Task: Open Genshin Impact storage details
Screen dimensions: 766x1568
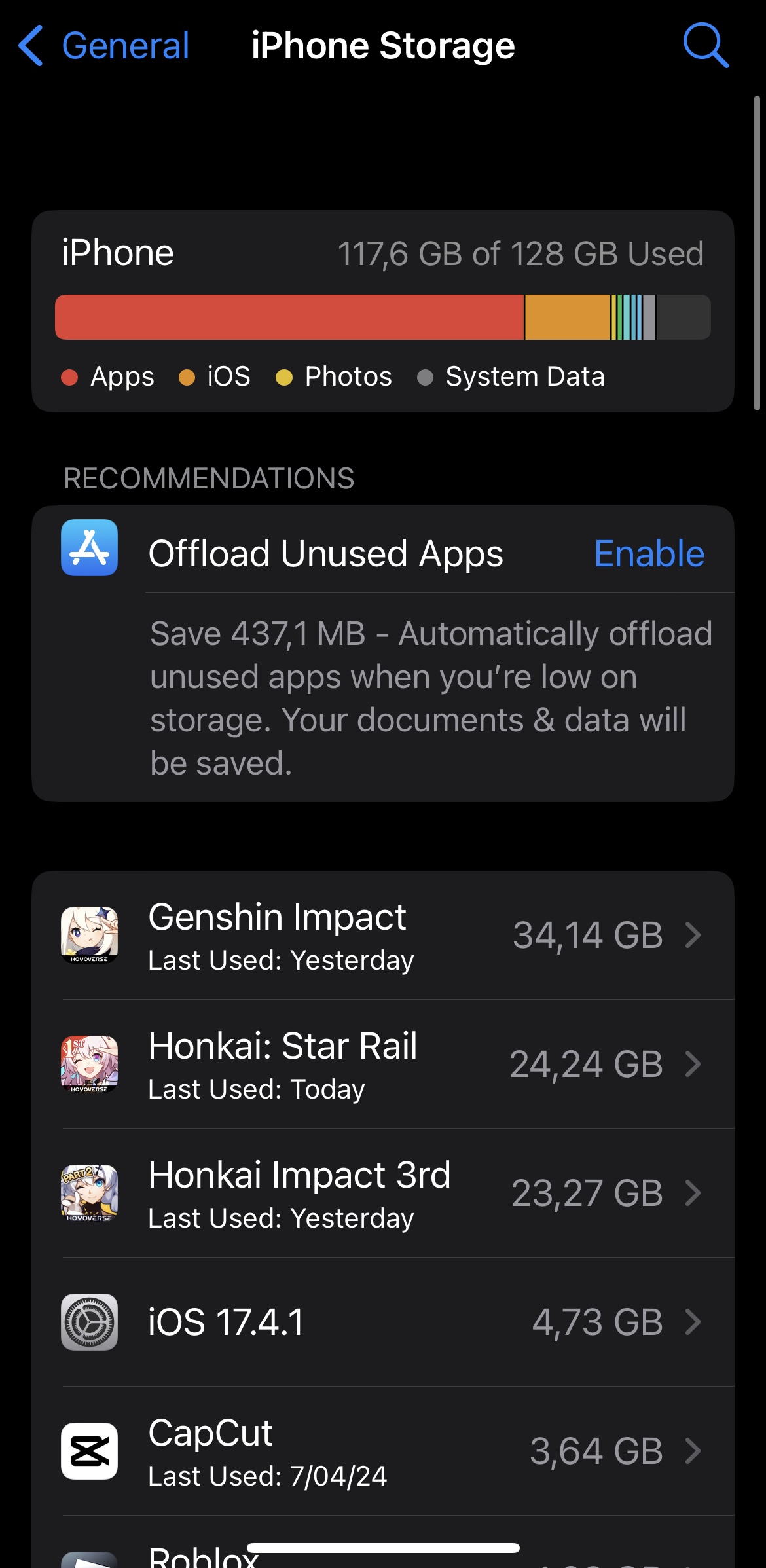Action: tap(383, 935)
